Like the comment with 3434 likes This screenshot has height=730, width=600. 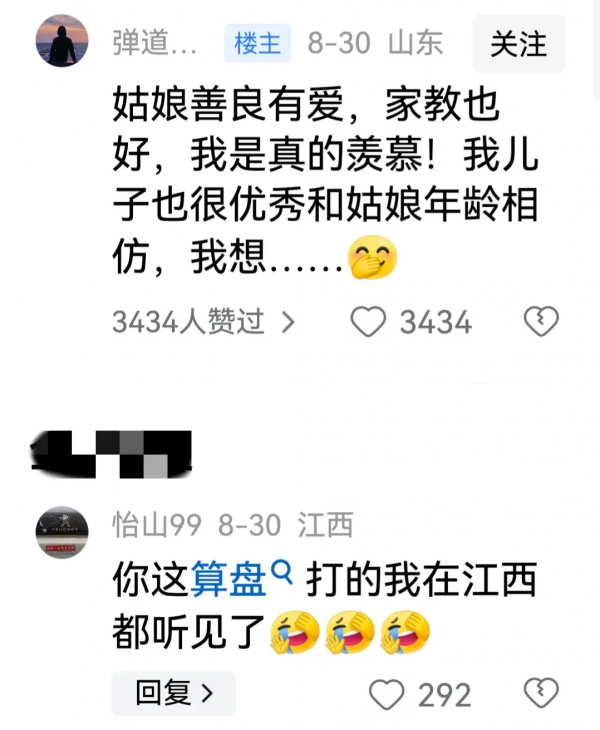pyautogui.click(x=371, y=321)
